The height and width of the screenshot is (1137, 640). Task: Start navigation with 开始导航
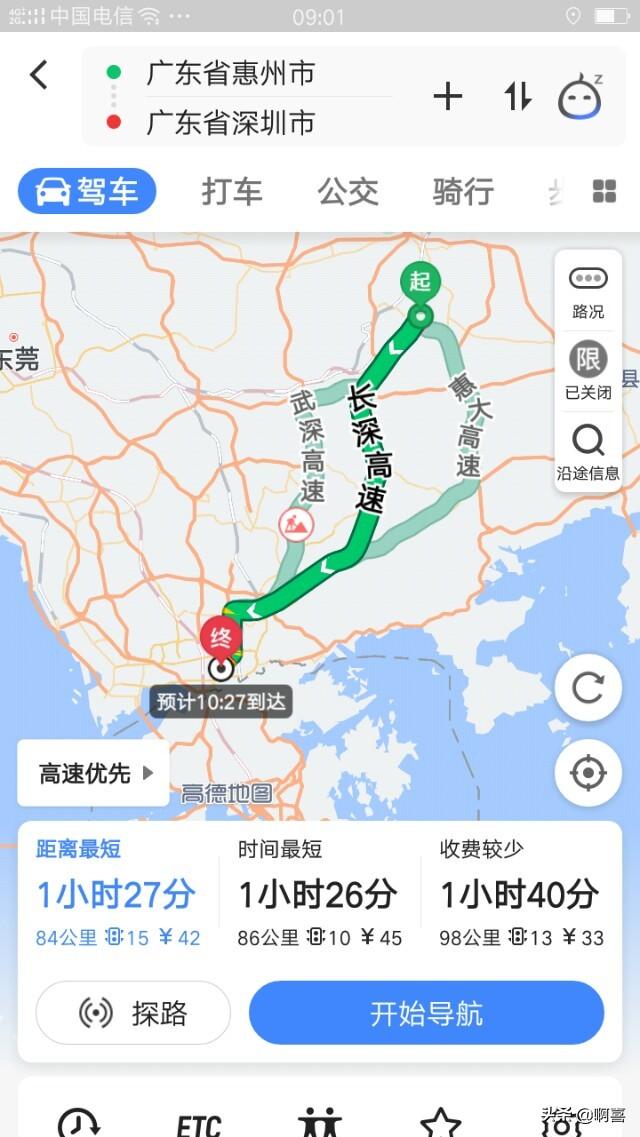pos(426,1013)
